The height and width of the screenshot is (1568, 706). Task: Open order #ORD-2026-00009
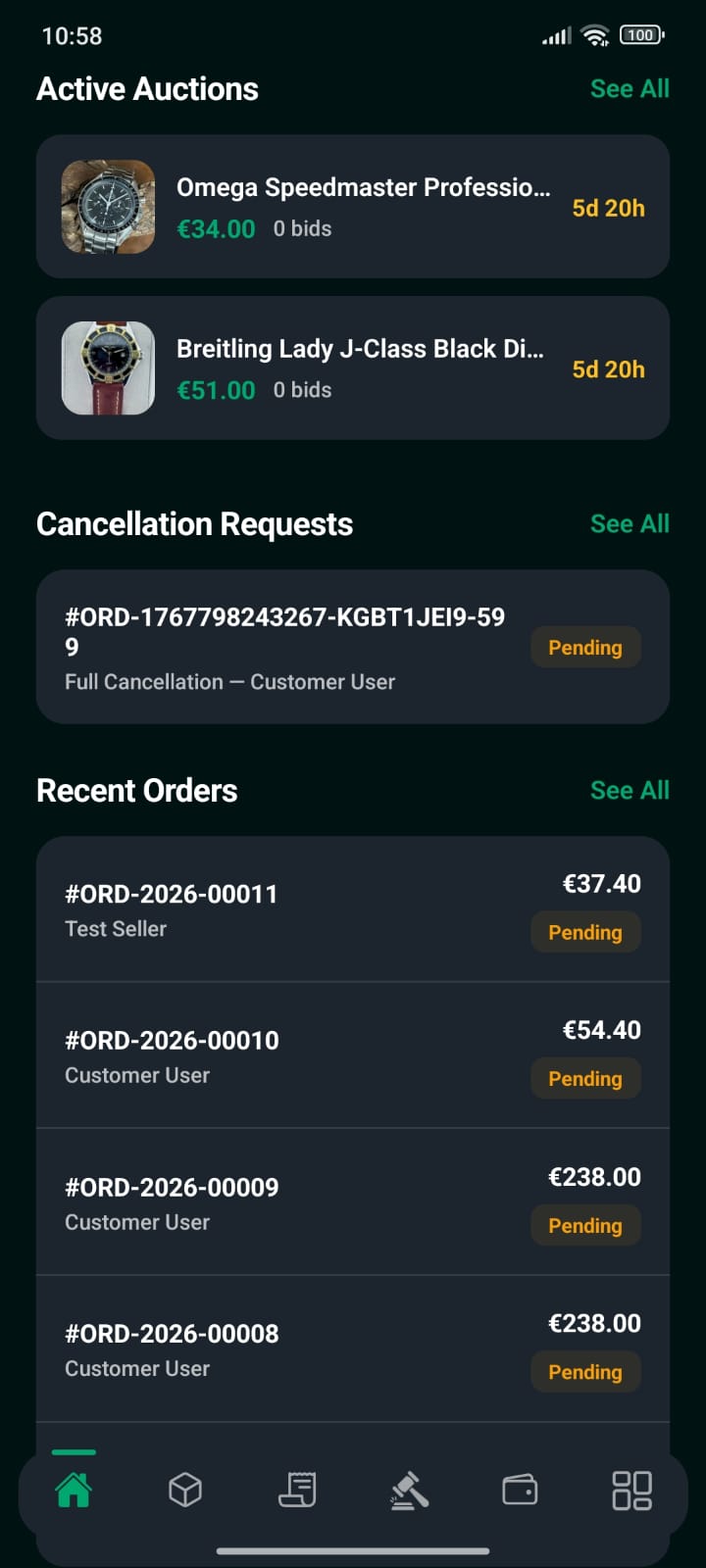353,1202
